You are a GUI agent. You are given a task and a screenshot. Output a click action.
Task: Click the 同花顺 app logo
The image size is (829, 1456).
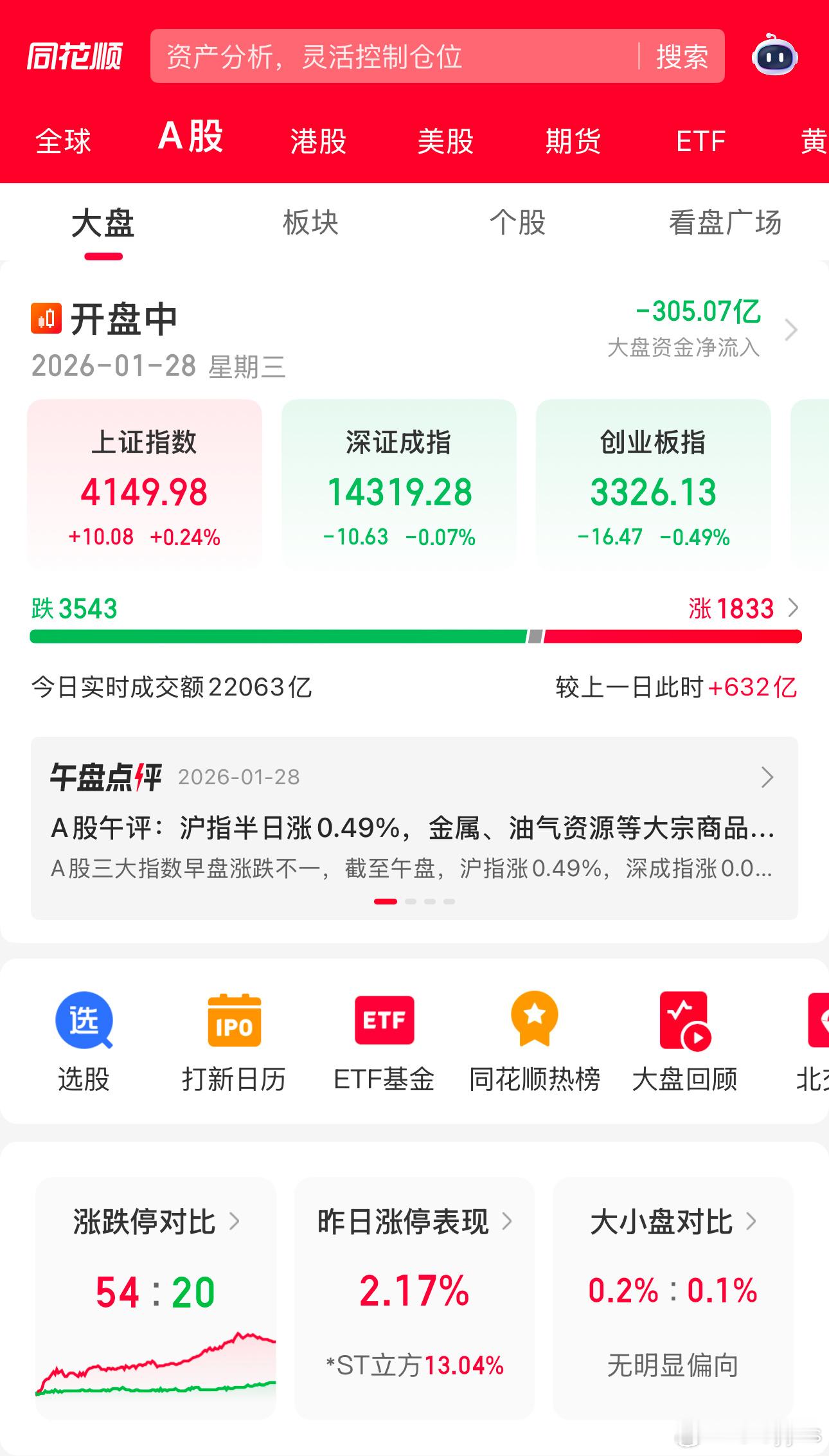75,57
